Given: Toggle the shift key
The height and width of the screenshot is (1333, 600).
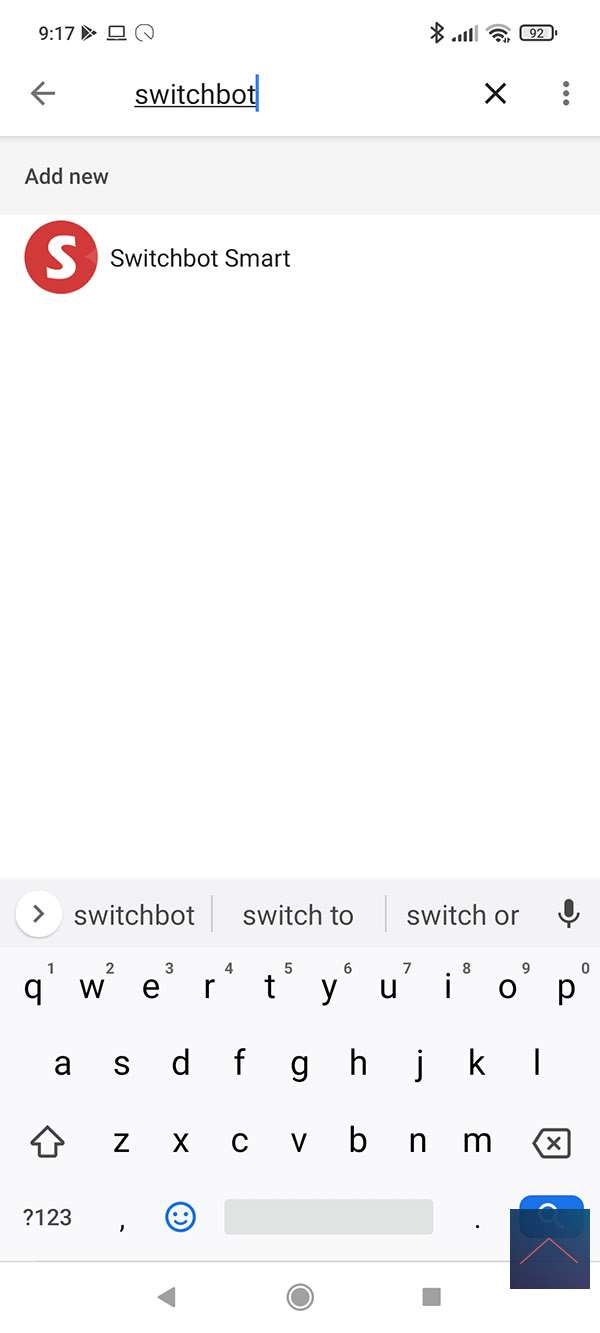Looking at the screenshot, I should pyautogui.click(x=47, y=1142).
